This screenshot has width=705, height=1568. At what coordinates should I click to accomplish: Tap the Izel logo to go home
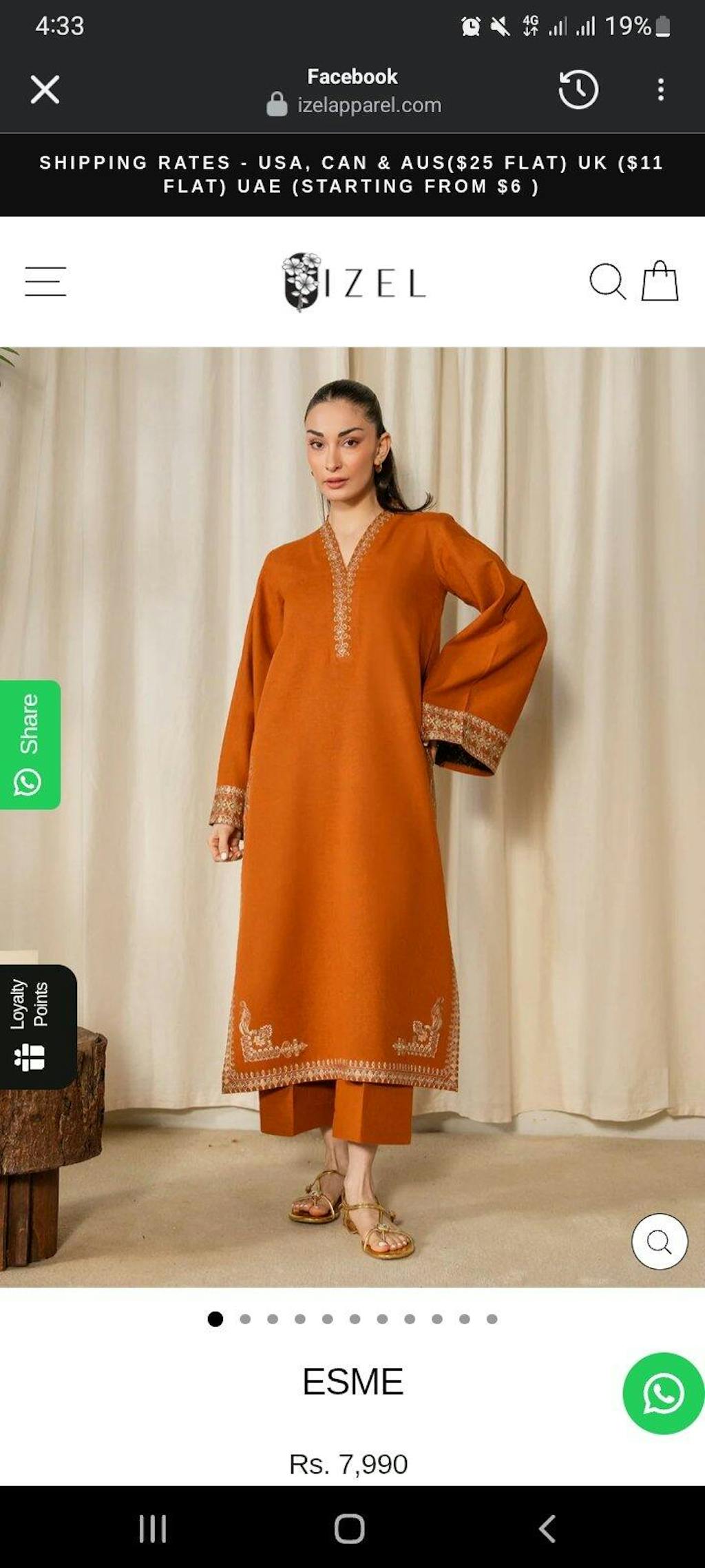[353, 282]
